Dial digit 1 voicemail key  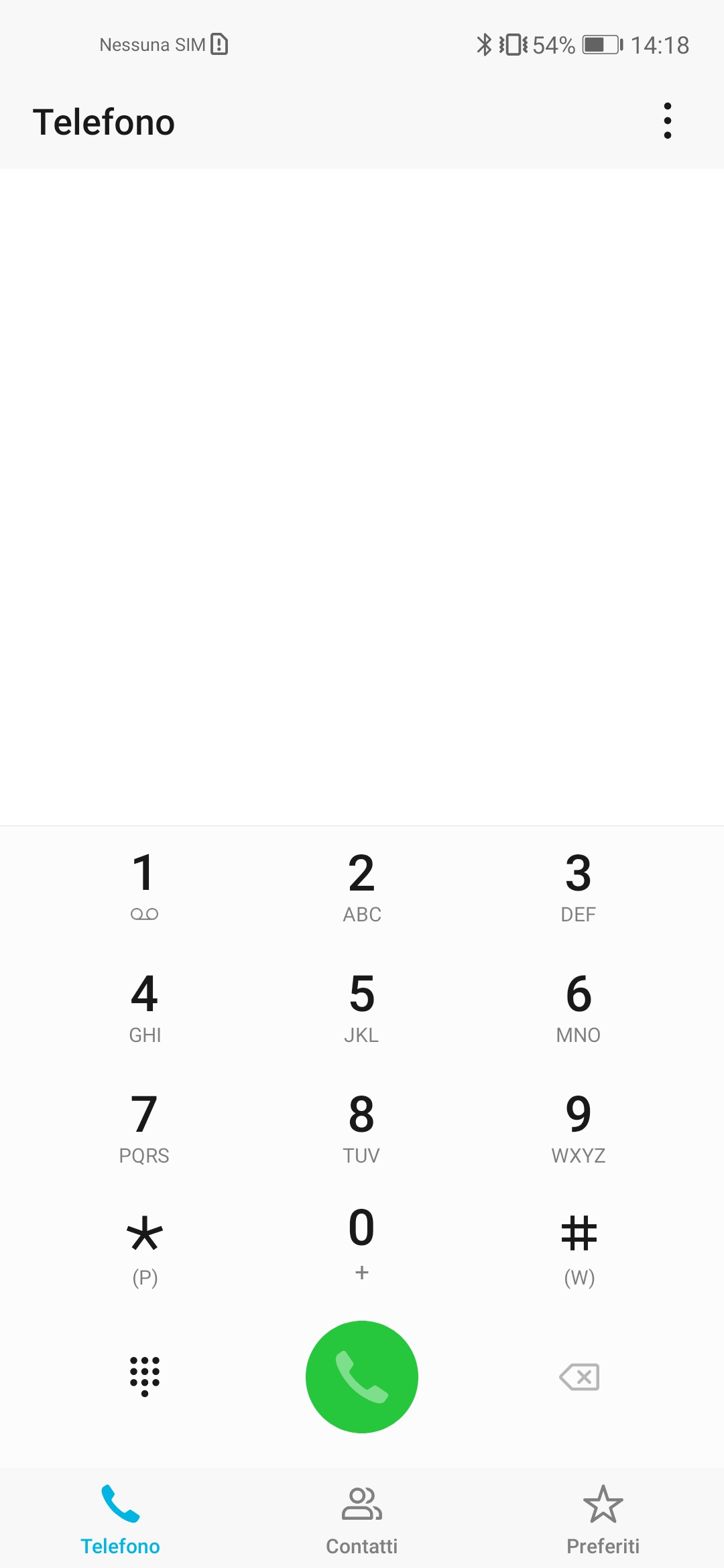pos(145,887)
